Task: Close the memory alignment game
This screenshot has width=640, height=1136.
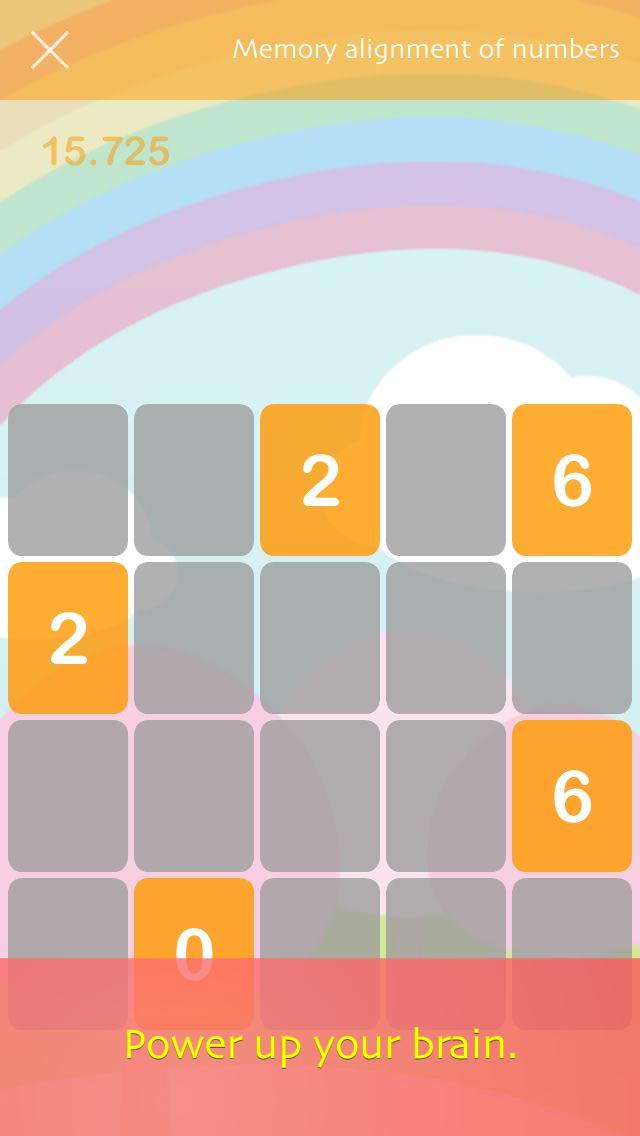Action: pos(49,49)
